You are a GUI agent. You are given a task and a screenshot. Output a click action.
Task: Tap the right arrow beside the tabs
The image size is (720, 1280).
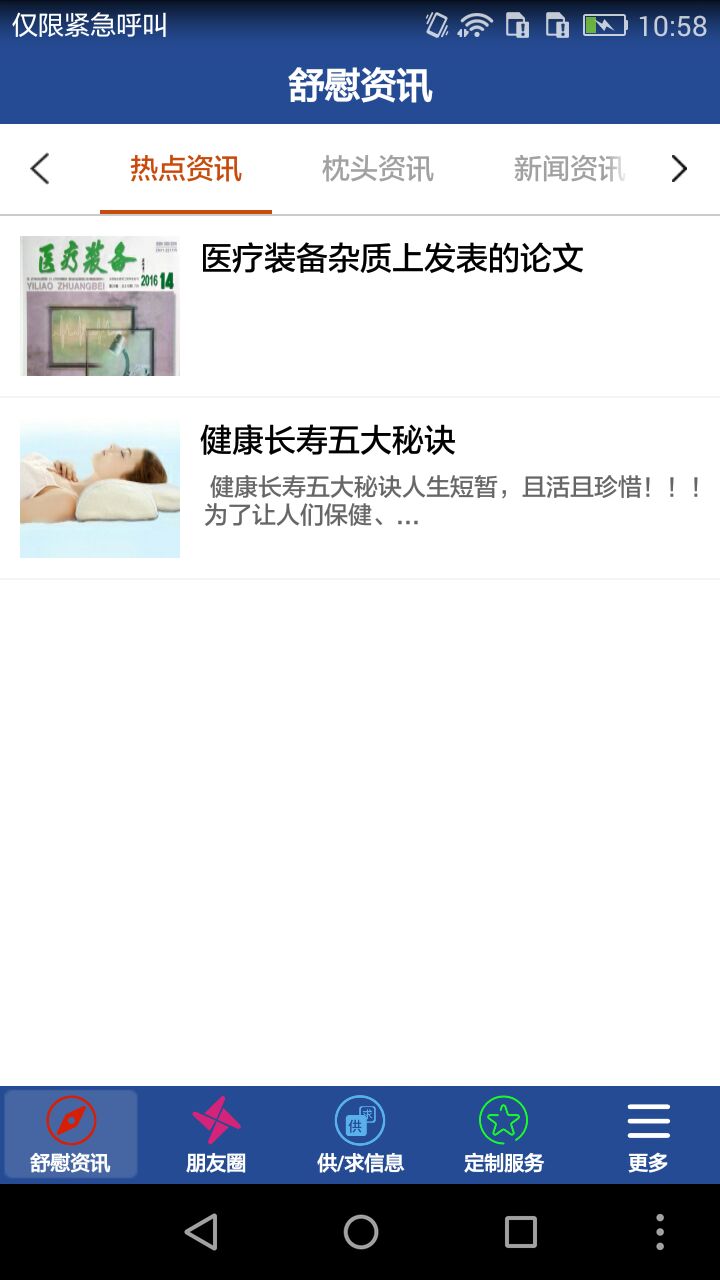coord(679,169)
